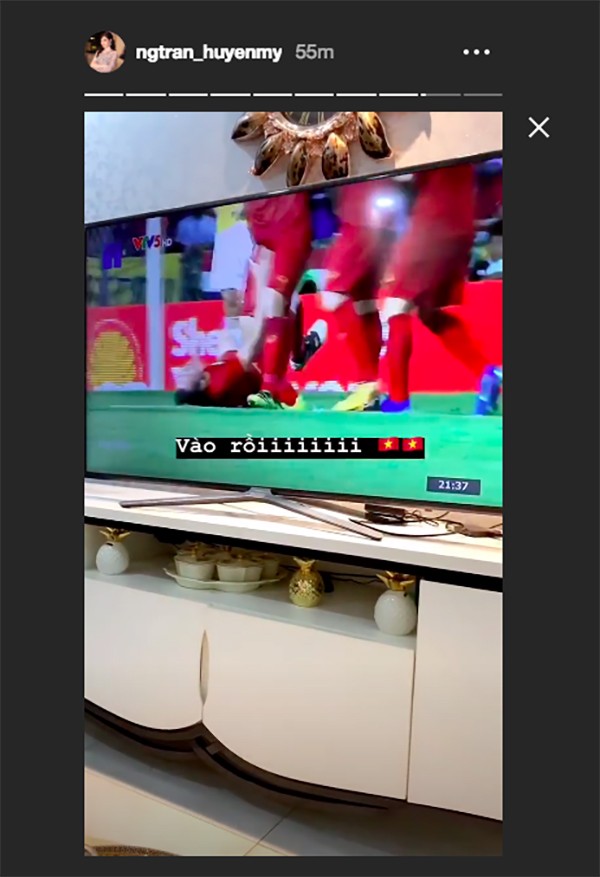Open the ngtran_huyenmy username link
This screenshot has height=877, width=600.
point(210,52)
